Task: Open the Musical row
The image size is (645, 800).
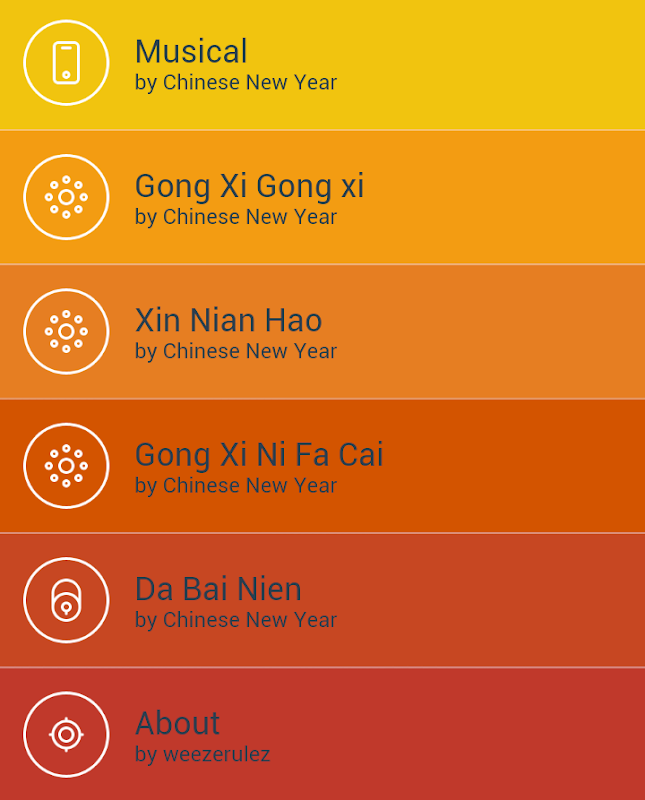Action: 322,64
